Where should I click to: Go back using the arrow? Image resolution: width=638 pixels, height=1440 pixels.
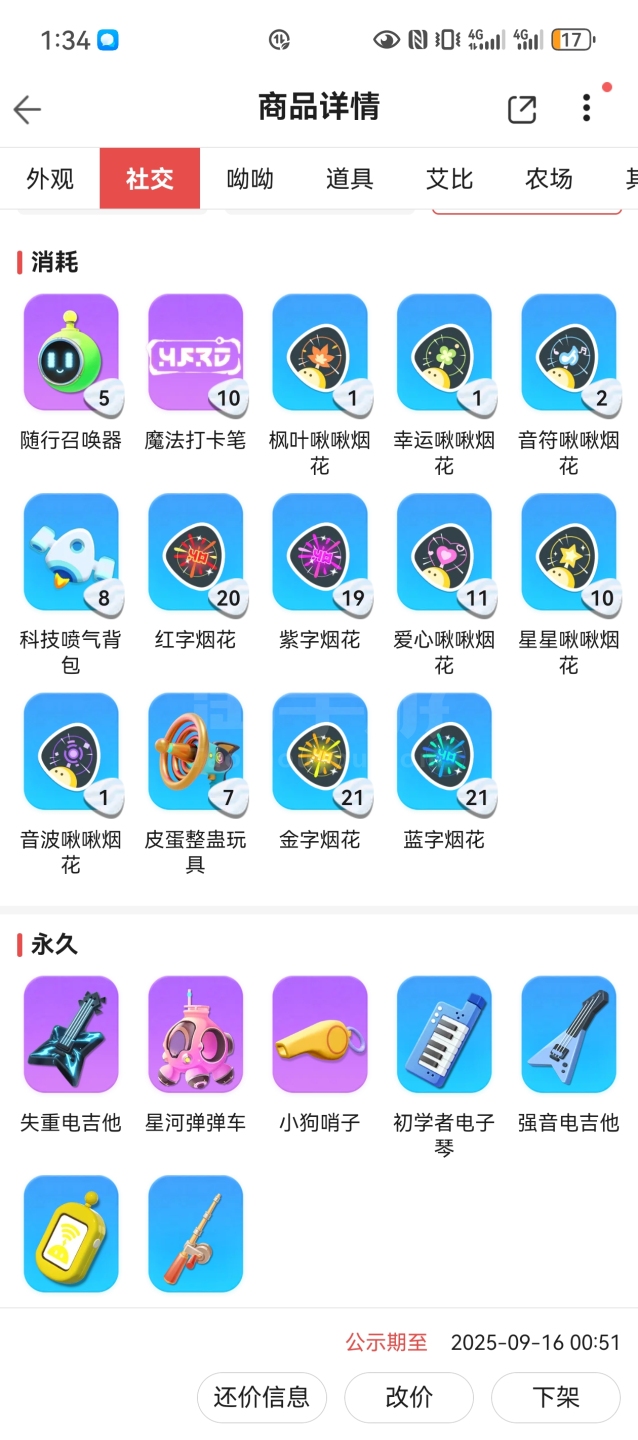27,109
